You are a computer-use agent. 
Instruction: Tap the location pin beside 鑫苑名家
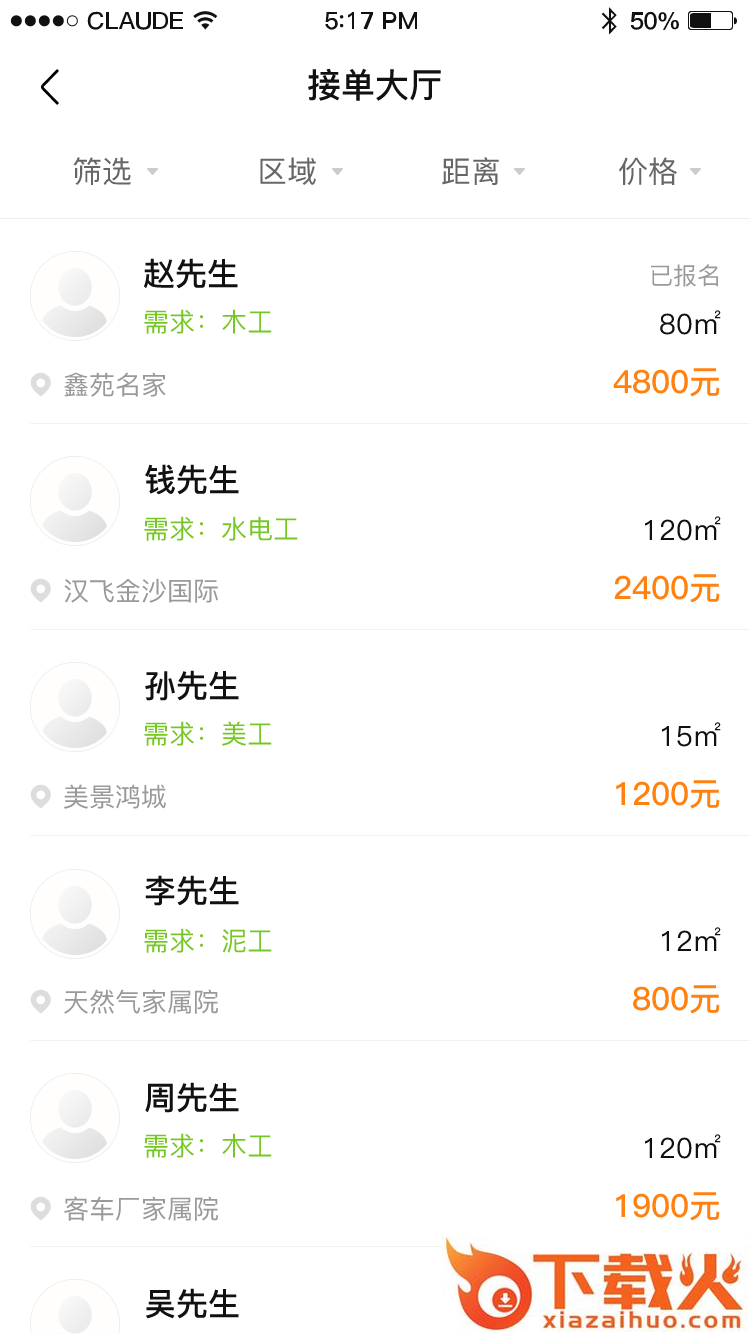pos(40,384)
